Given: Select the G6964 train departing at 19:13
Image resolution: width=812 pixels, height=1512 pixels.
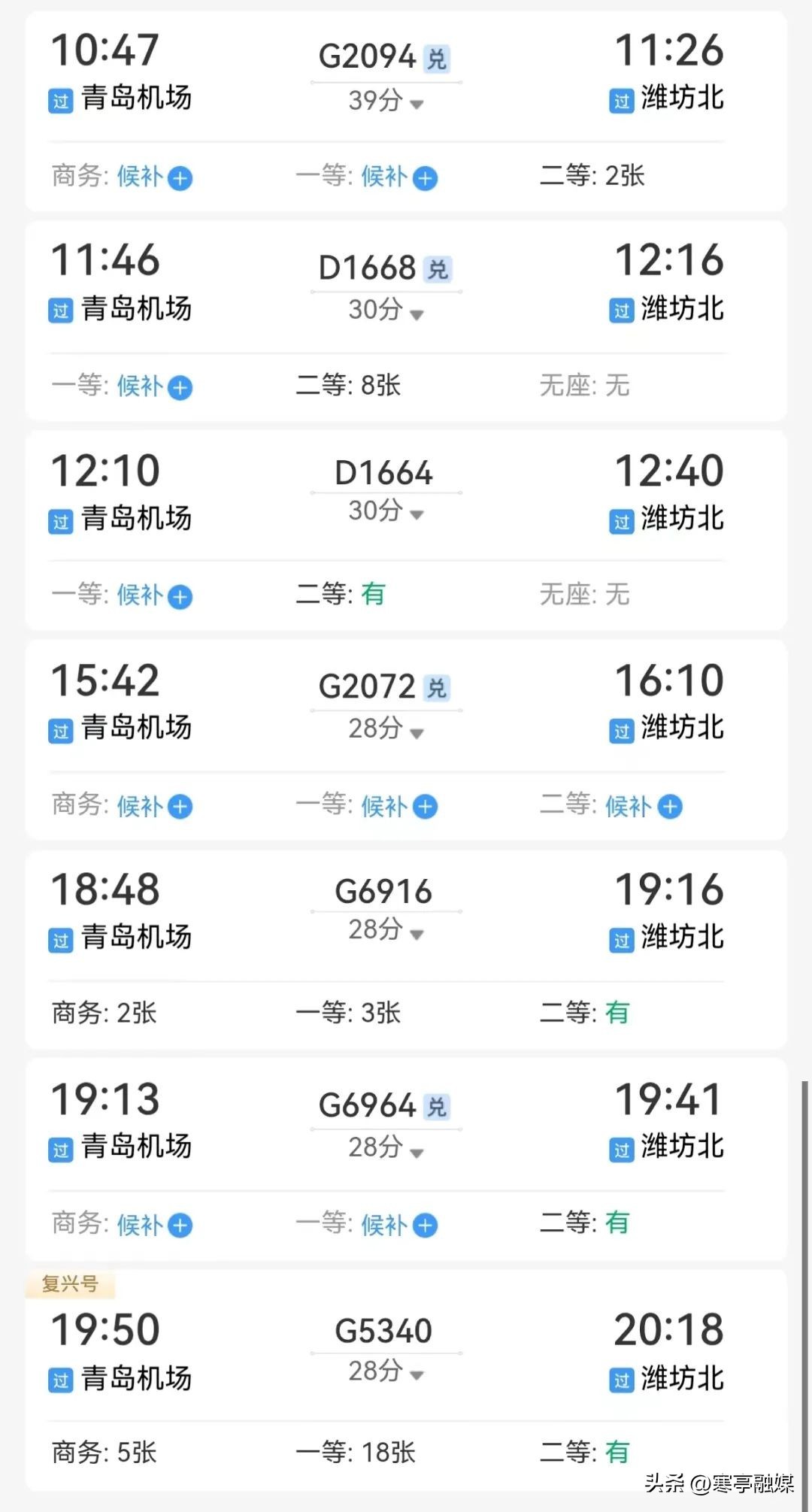Looking at the screenshot, I should [x=367, y=1105].
